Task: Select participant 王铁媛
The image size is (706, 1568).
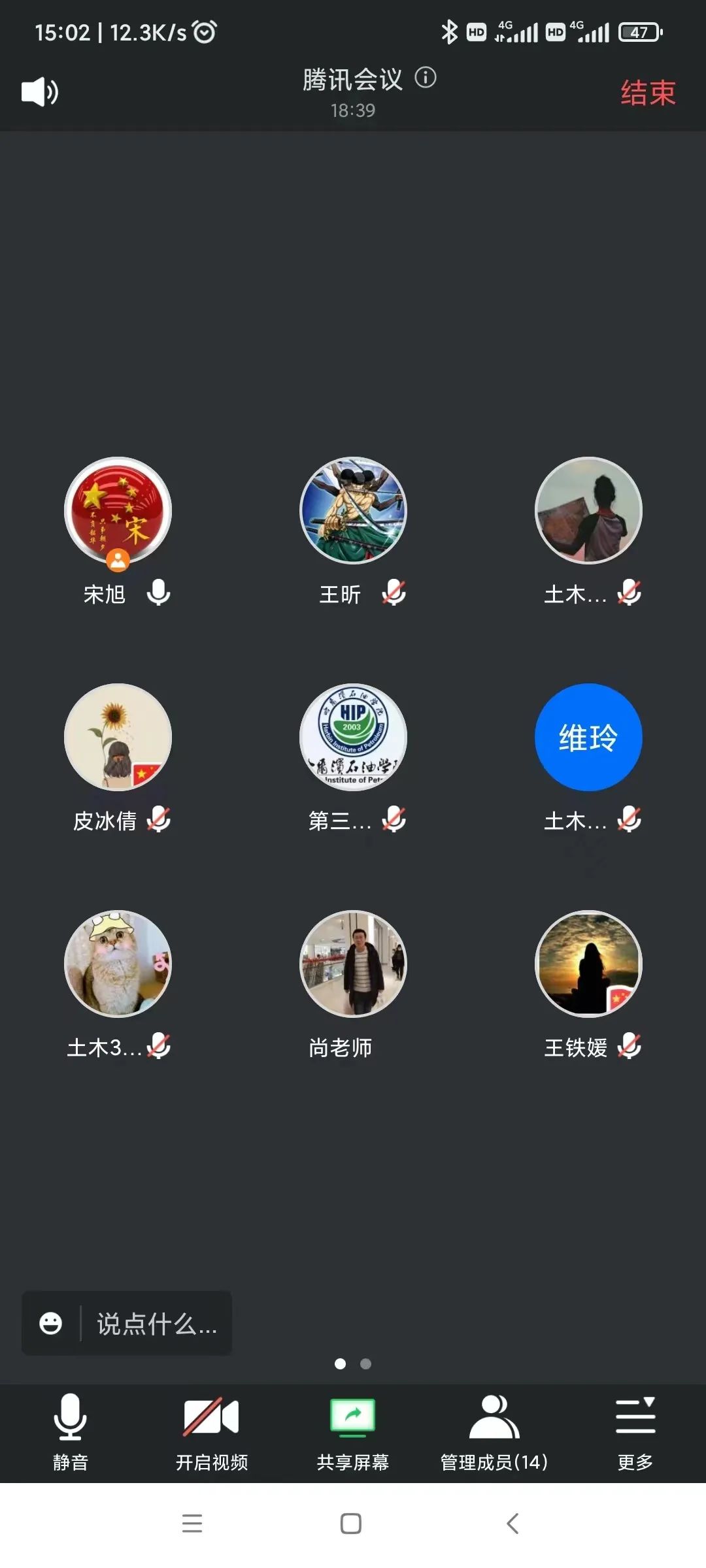Action: pos(588,964)
